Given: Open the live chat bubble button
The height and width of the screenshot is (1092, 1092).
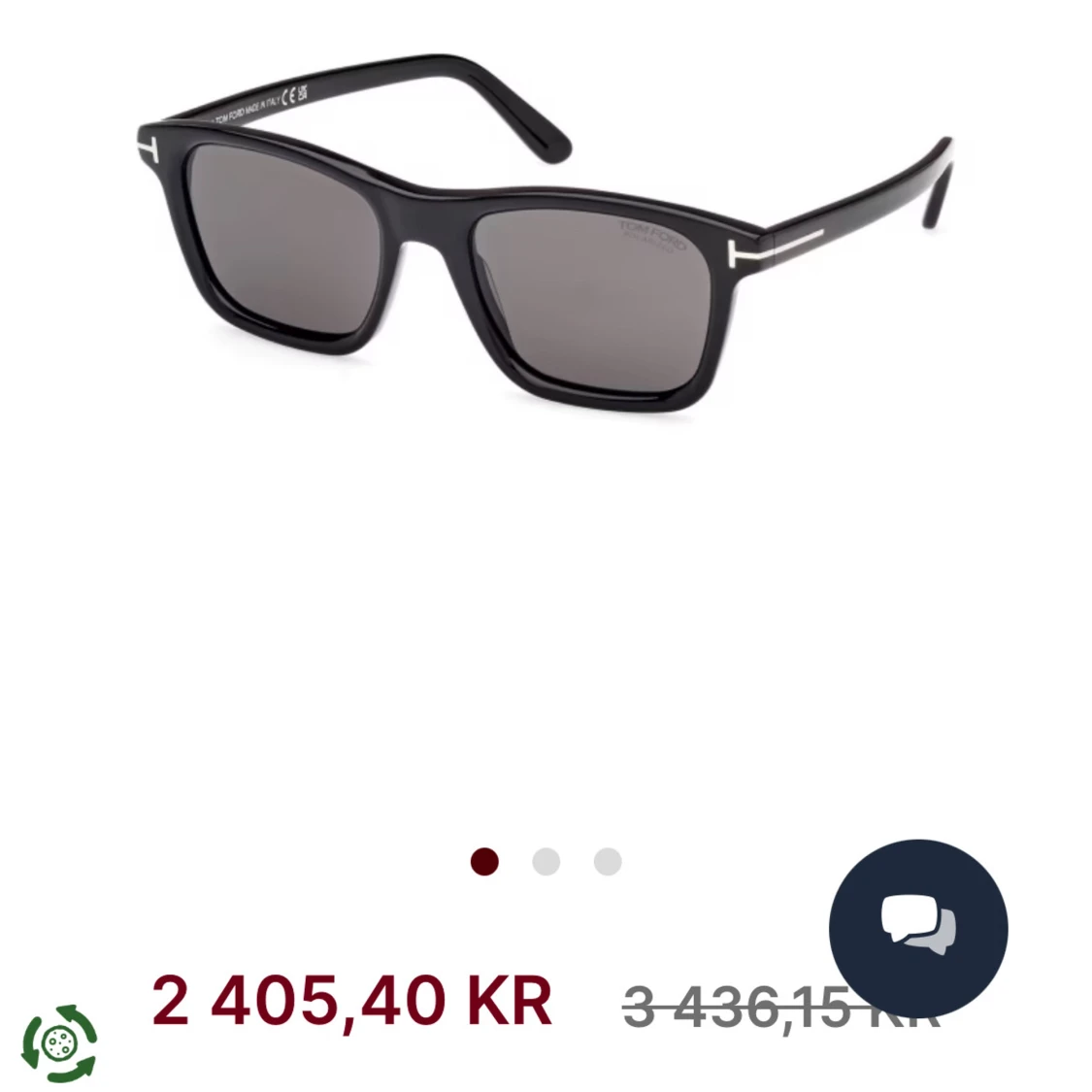Looking at the screenshot, I should (918, 929).
